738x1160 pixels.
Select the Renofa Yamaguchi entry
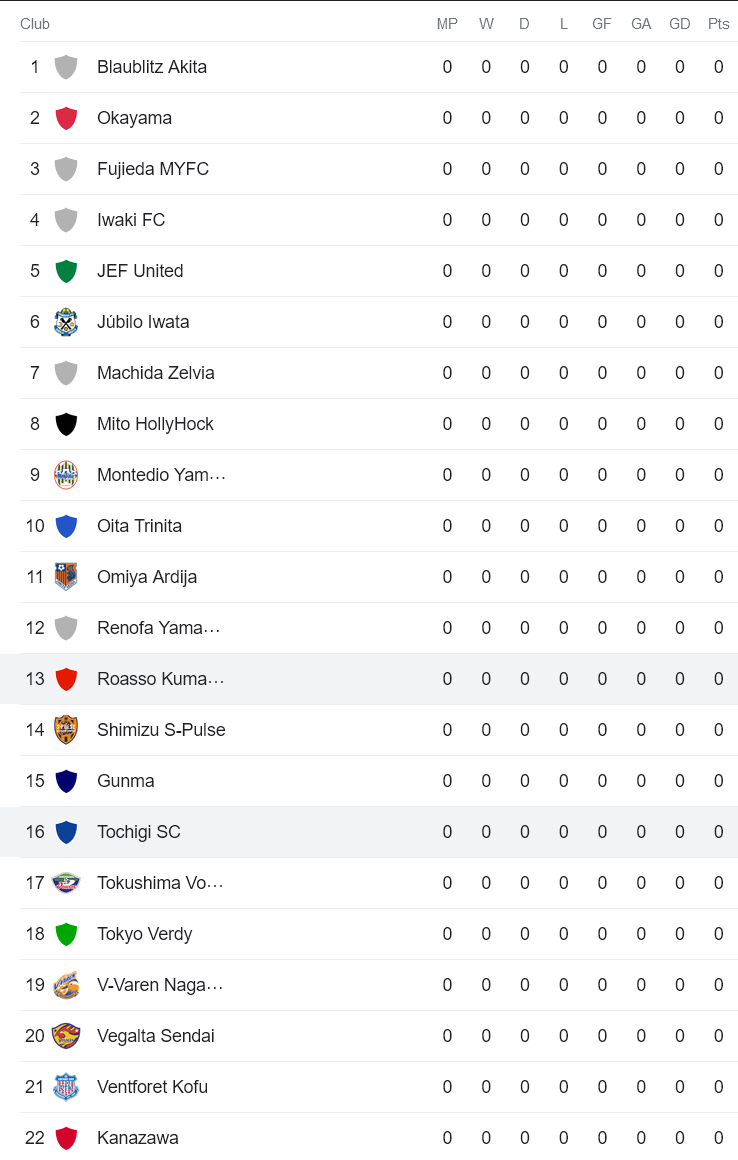pyautogui.click(x=158, y=628)
